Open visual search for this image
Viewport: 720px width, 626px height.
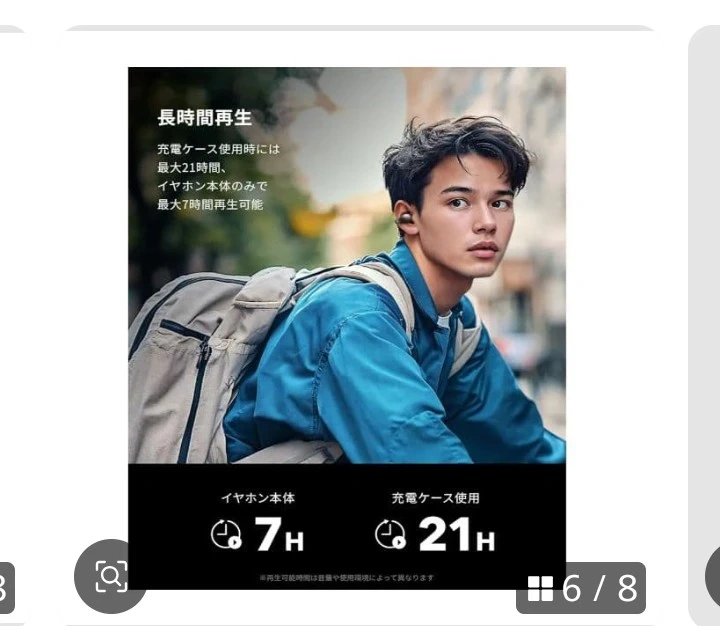(110, 575)
